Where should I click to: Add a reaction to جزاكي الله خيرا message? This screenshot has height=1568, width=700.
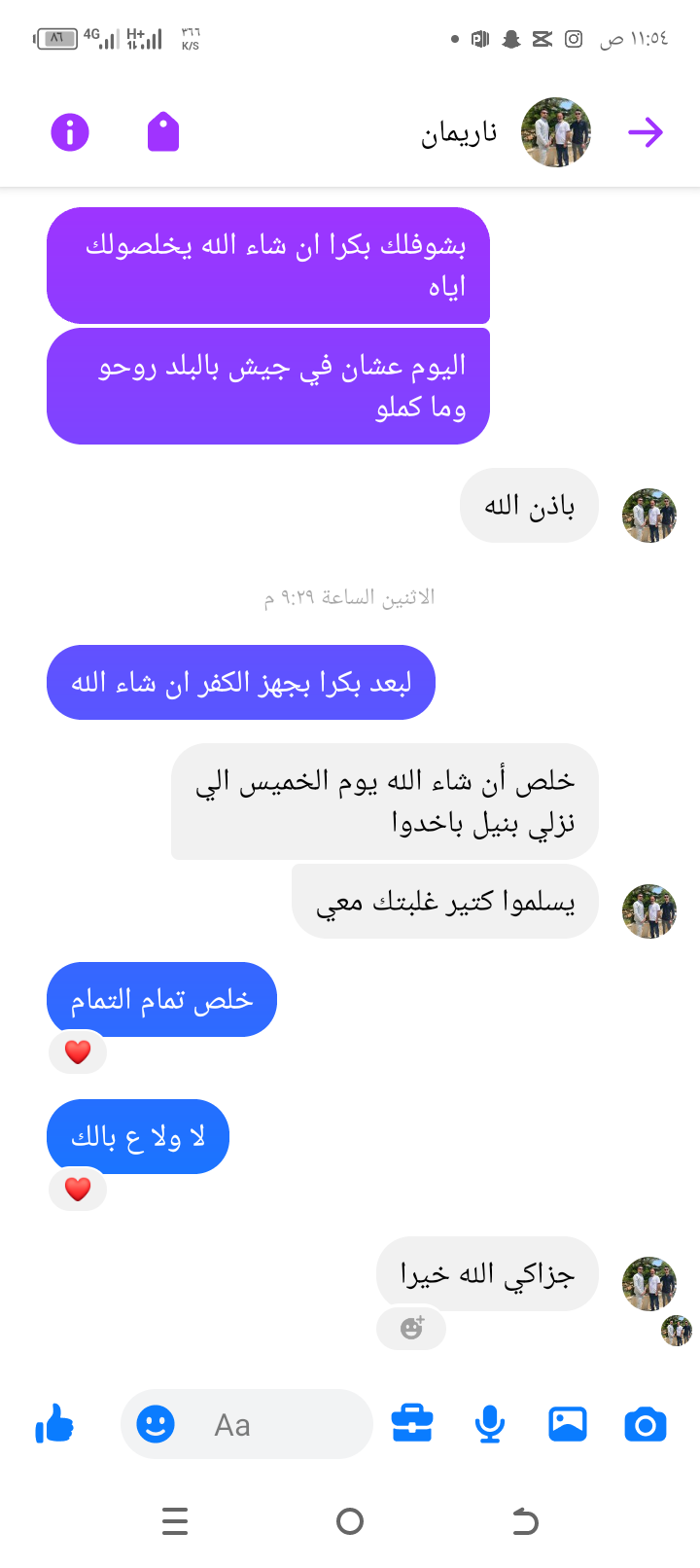[411, 1328]
